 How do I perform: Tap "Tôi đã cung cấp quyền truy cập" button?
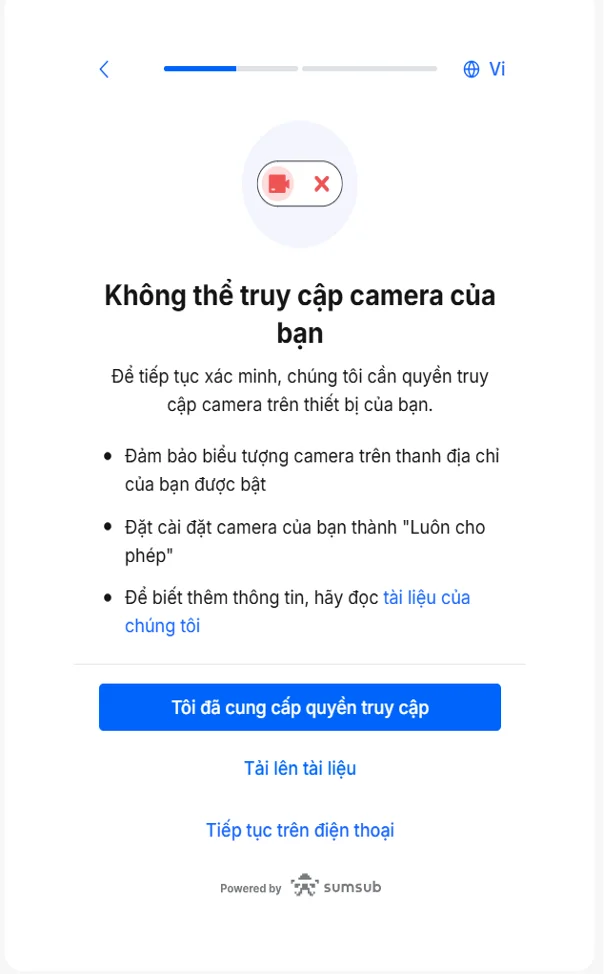299,708
